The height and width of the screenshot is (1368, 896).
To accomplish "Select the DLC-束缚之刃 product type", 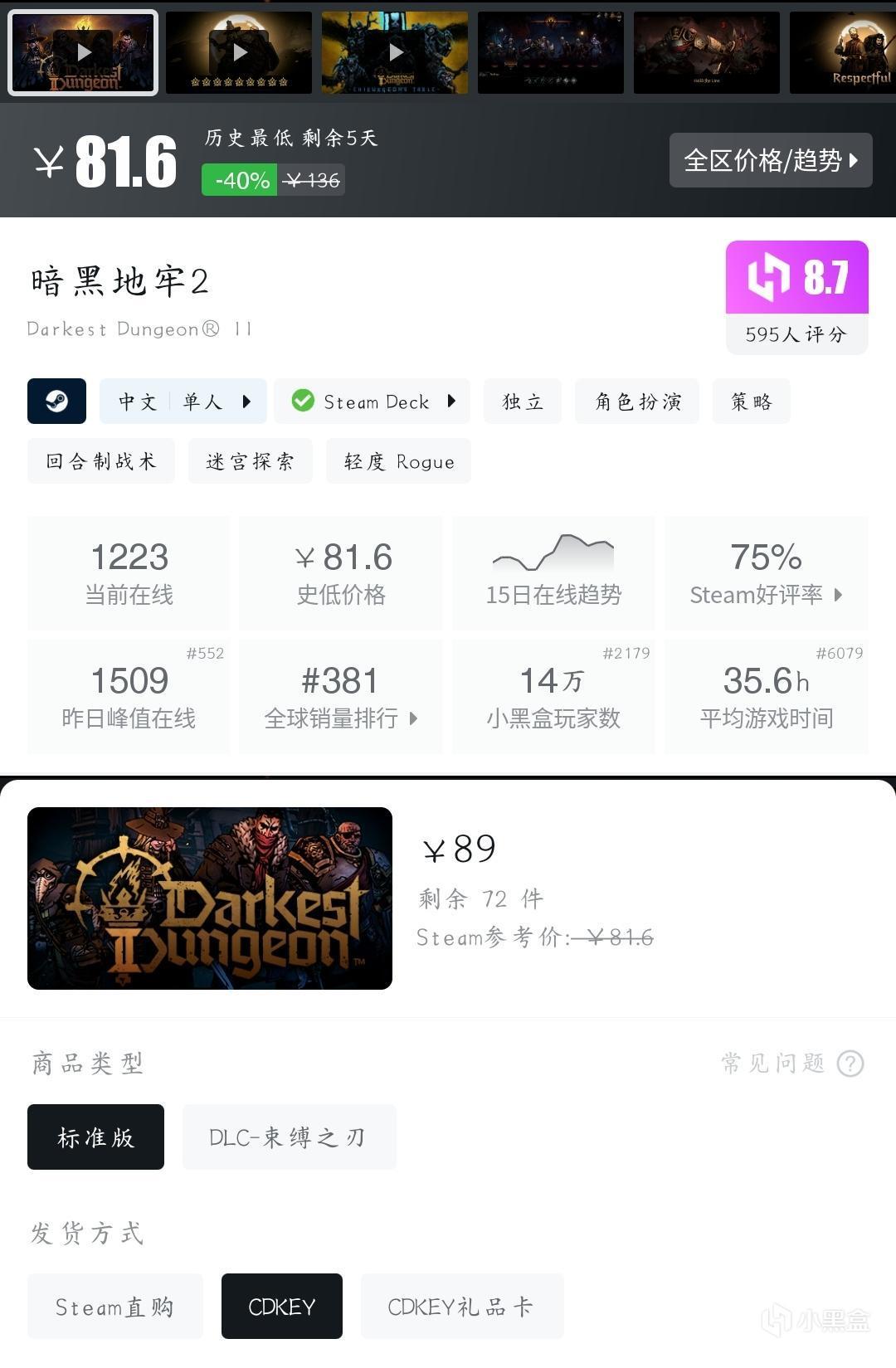I will [289, 1137].
